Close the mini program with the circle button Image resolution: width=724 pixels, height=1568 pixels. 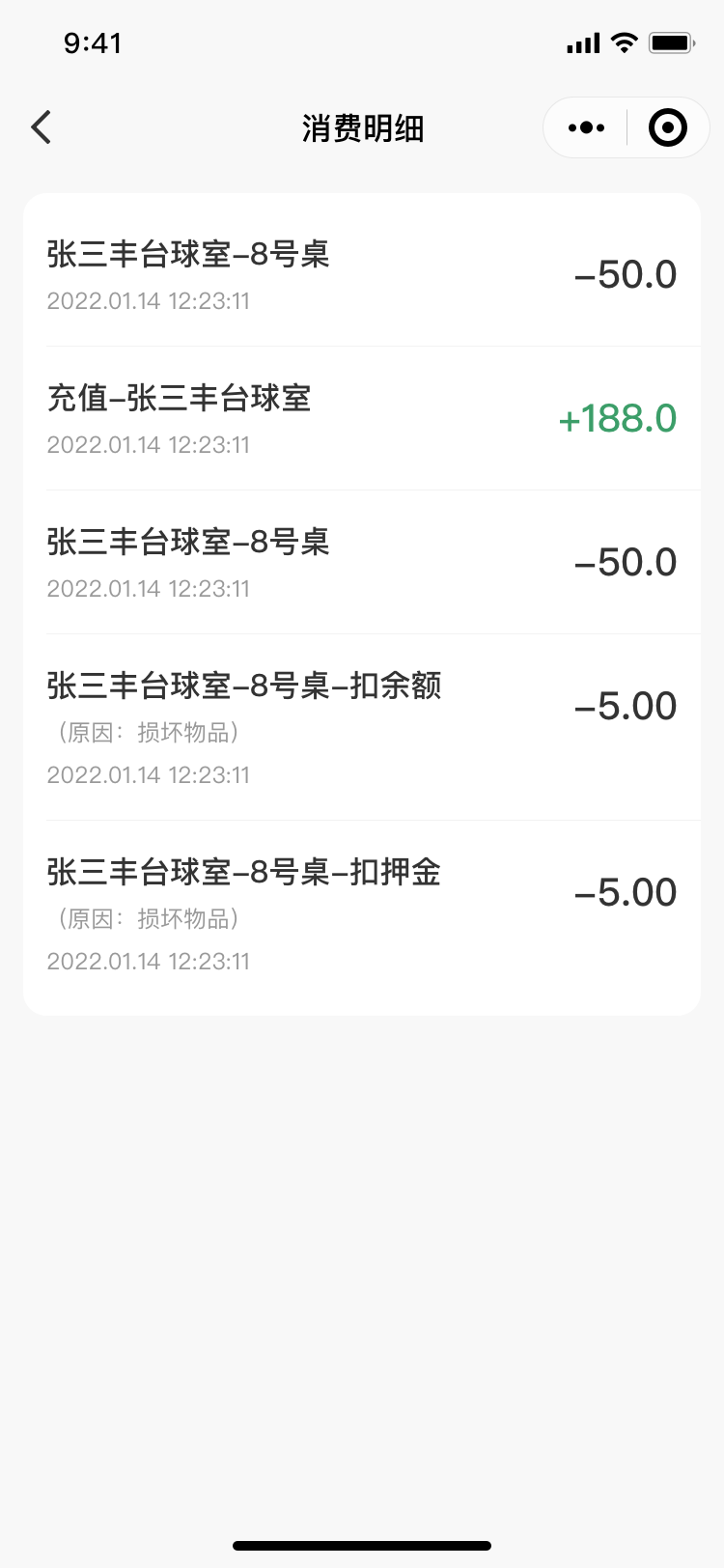pyautogui.click(x=668, y=127)
